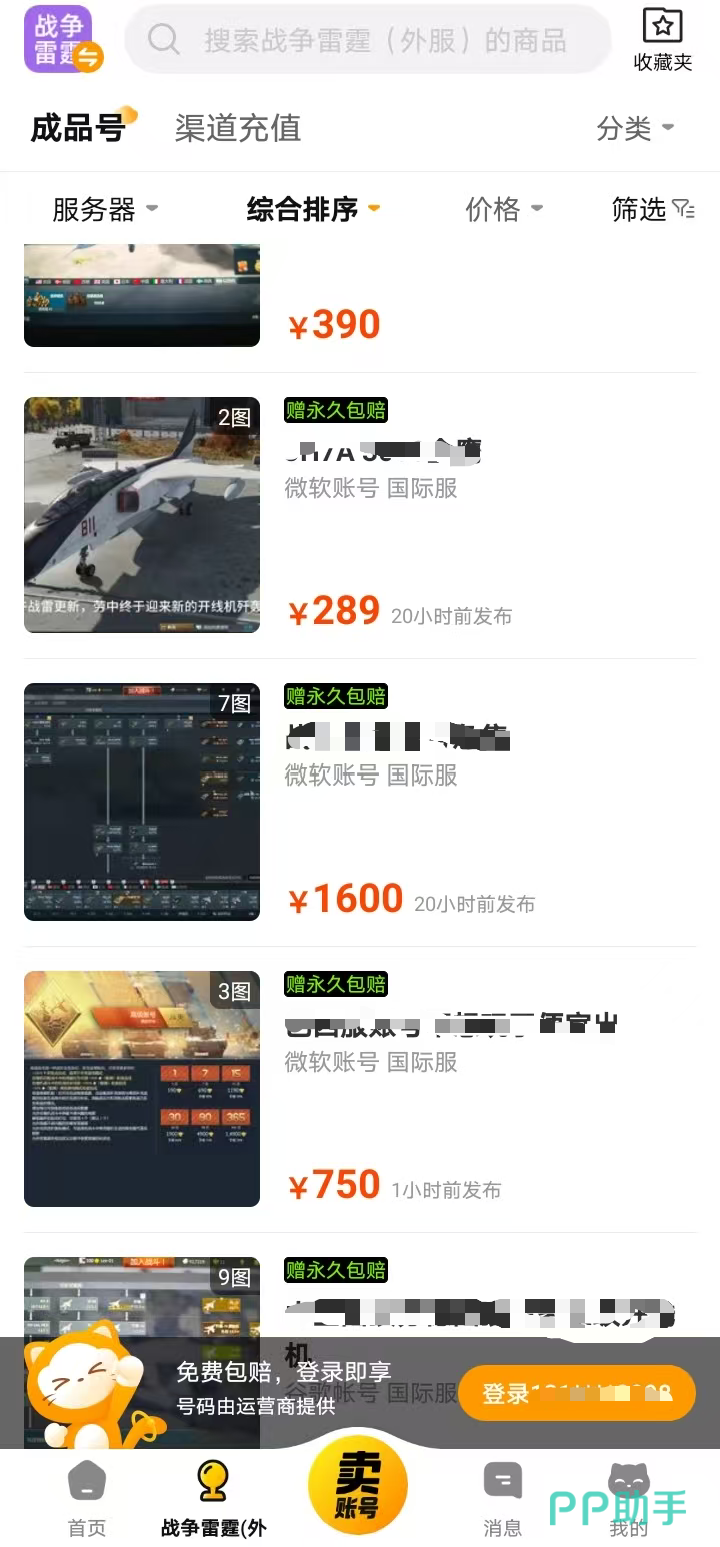The image size is (720, 1547).
Task: Open the 消息 messages tab
Action: point(502,1498)
